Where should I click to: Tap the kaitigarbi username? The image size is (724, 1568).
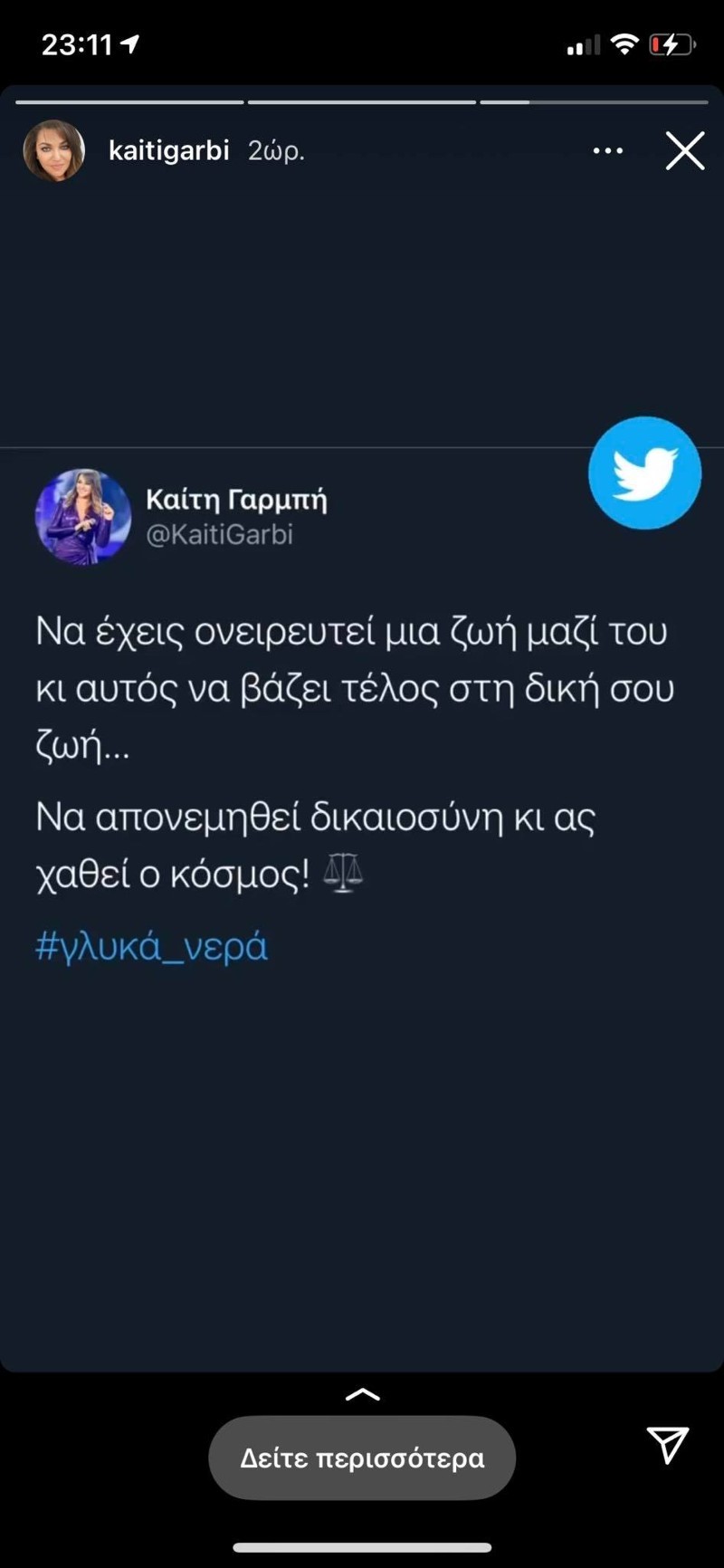pos(168,150)
